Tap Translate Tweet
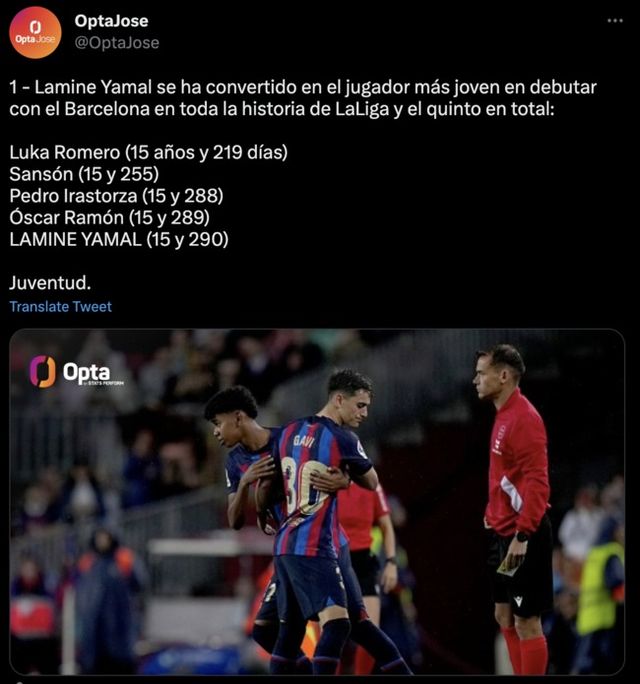This screenshot has height=684, width=640. pos(61,307)
